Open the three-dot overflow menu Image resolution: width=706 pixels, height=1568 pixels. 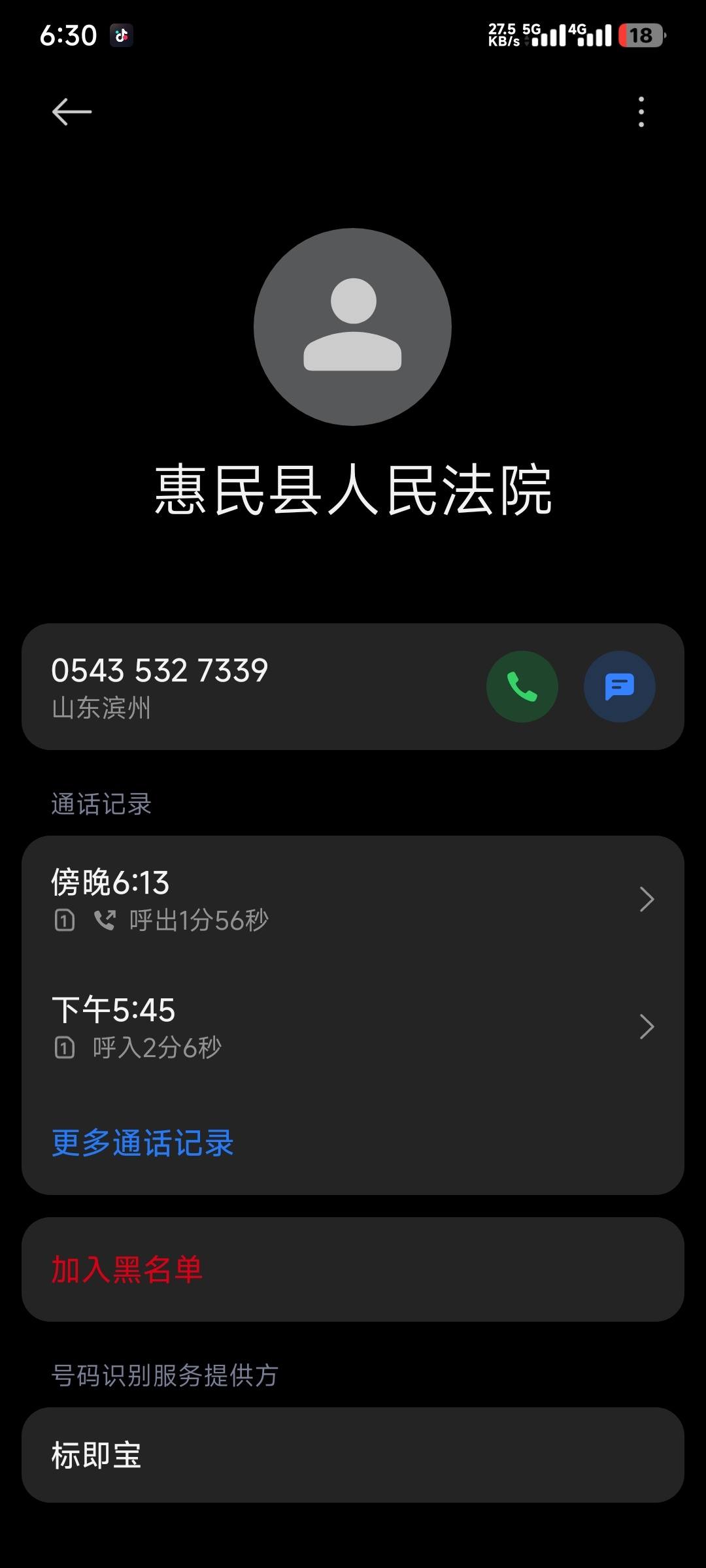click(641, 112)
